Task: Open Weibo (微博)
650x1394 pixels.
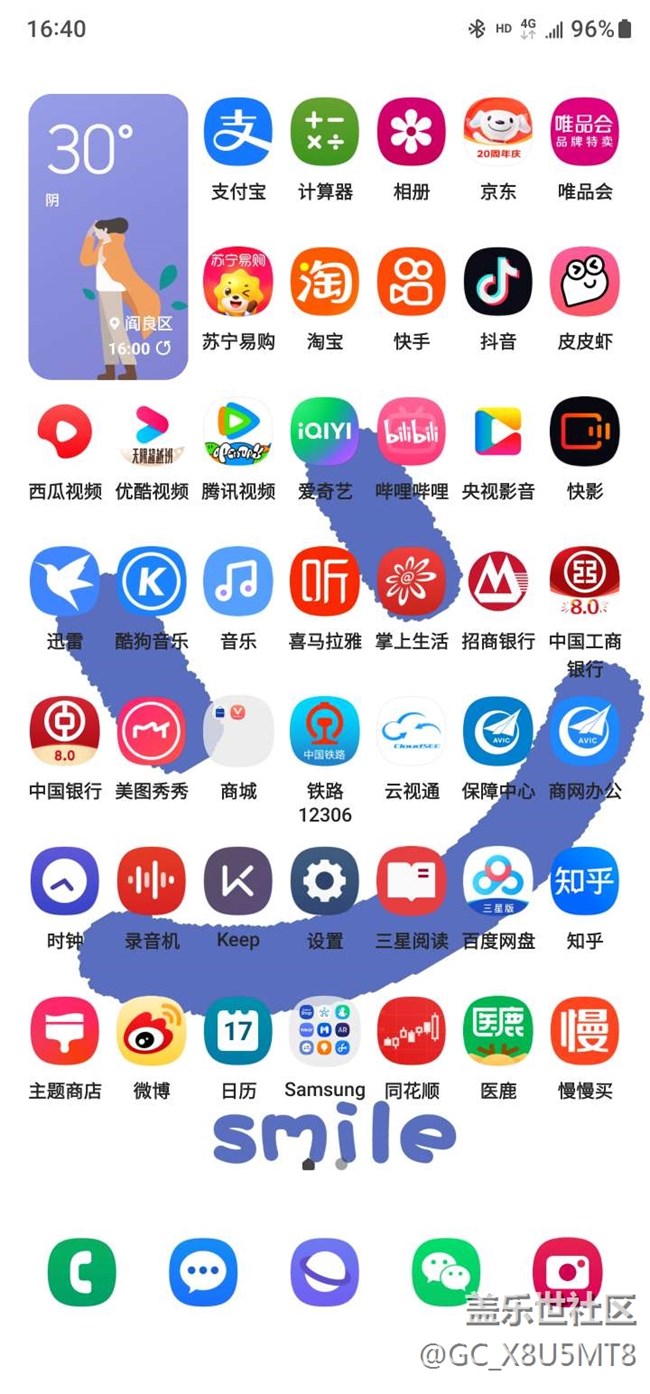Action: point(151,1031)
